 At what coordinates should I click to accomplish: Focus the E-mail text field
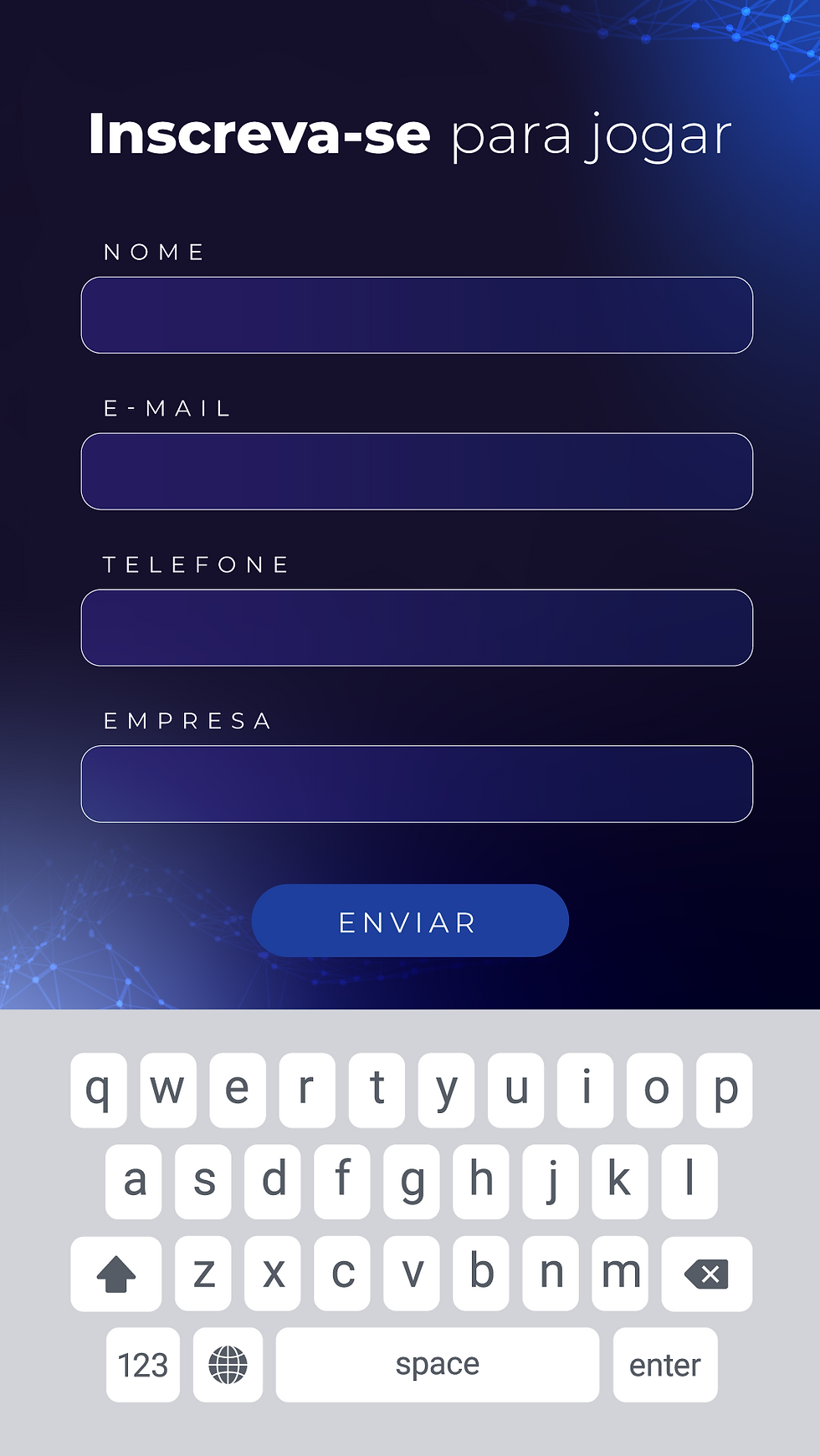(417, 472)
